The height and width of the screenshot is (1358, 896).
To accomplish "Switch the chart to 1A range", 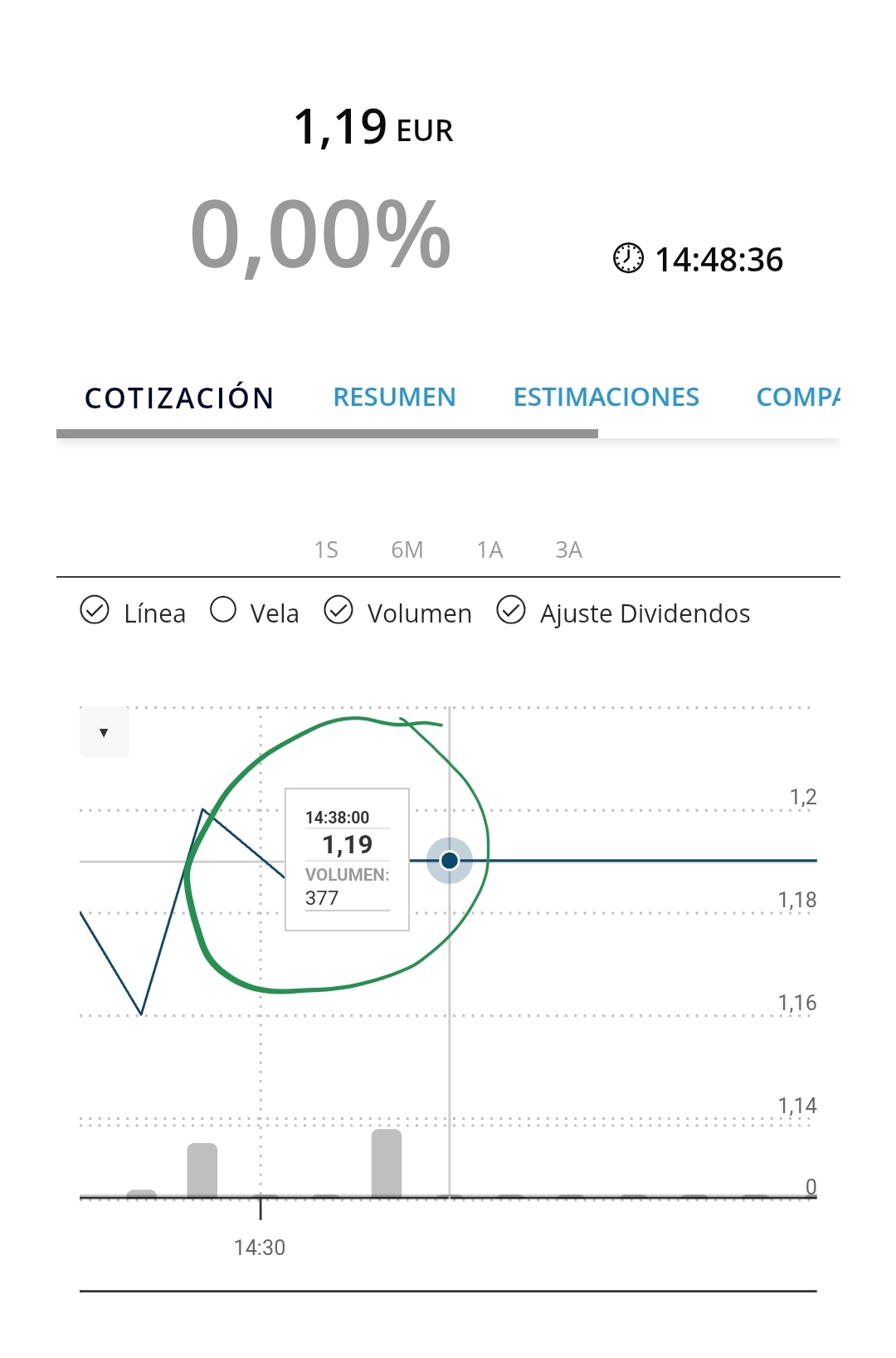I will coord(489,550).
